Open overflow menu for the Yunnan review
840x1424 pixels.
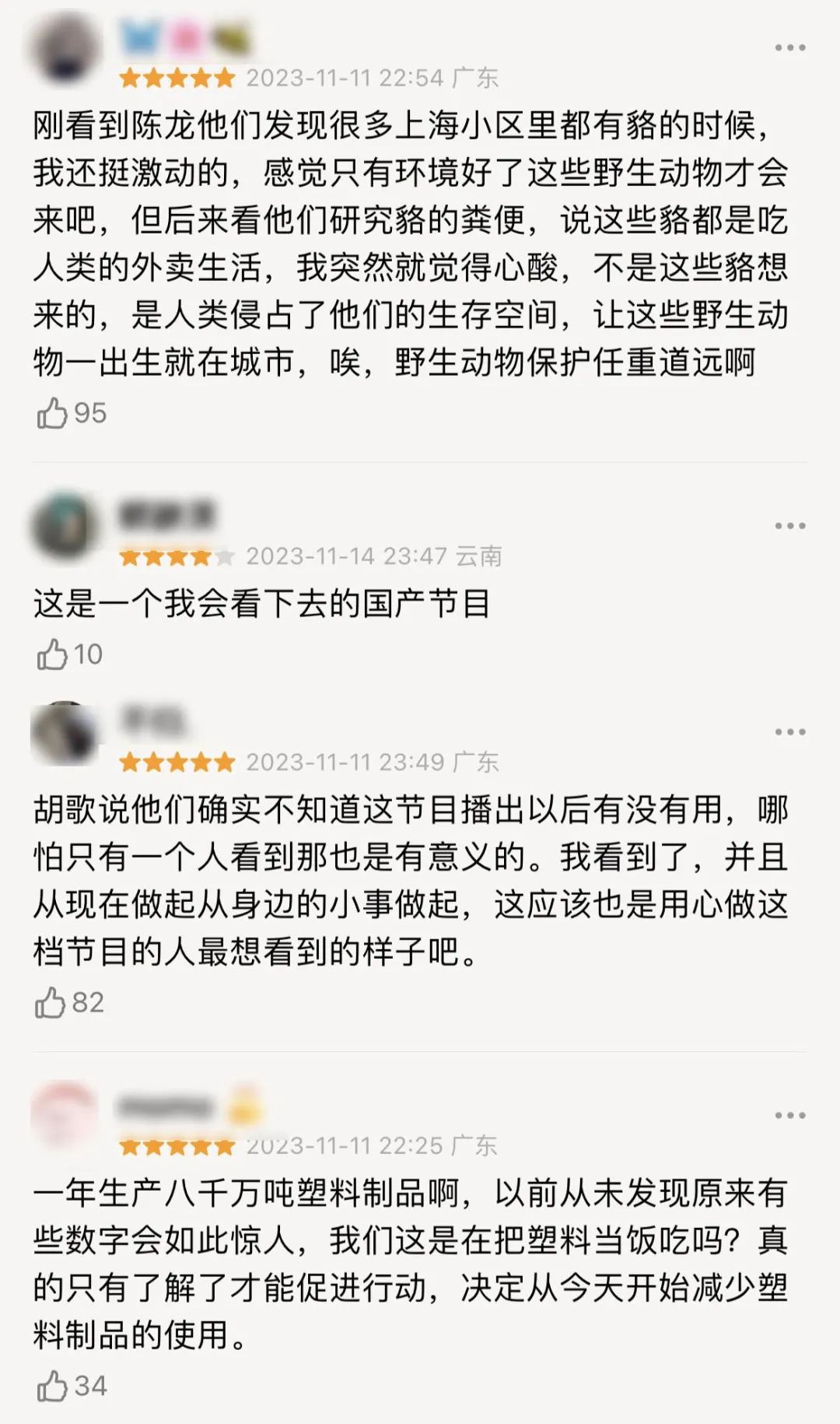789,526
